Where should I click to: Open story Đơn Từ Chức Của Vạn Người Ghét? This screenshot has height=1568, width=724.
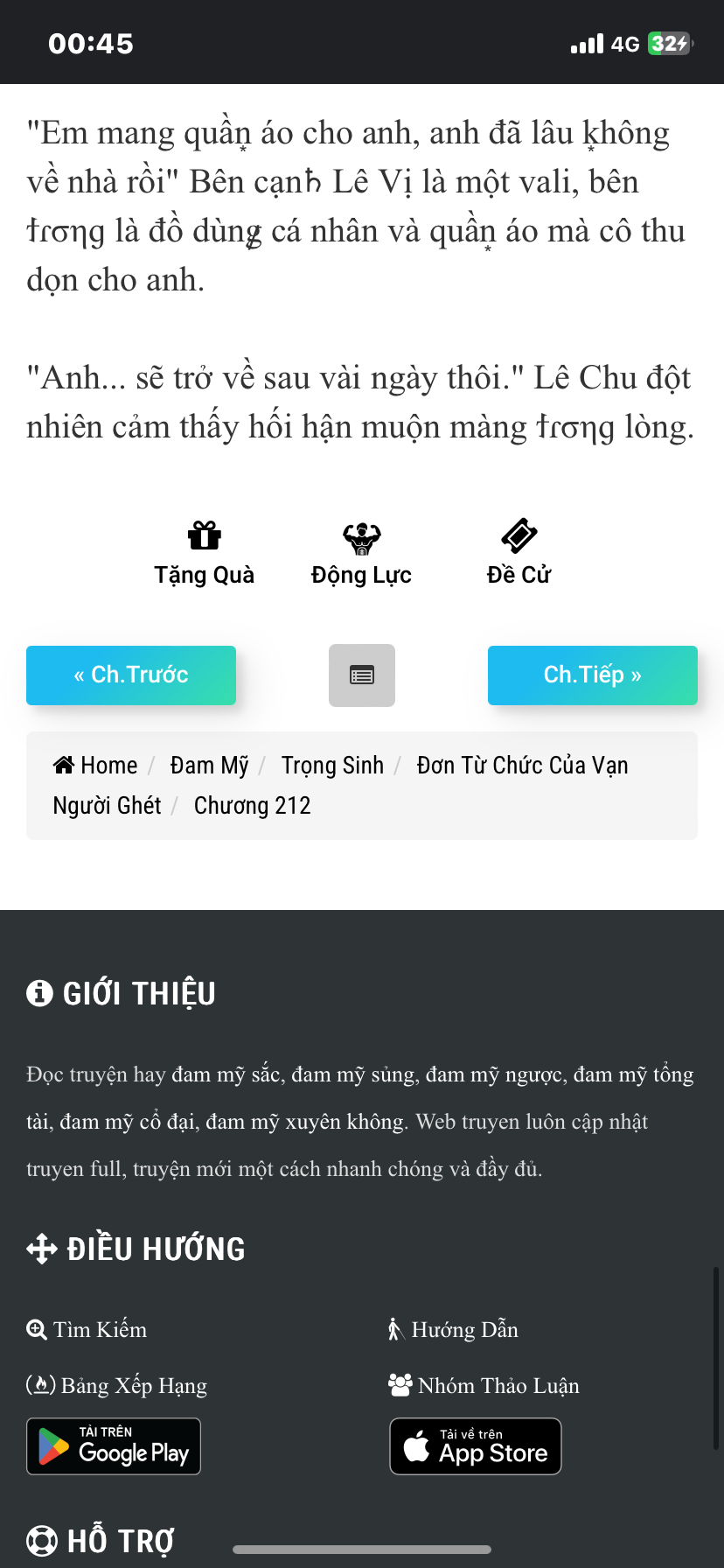click(x=521, y=766)
